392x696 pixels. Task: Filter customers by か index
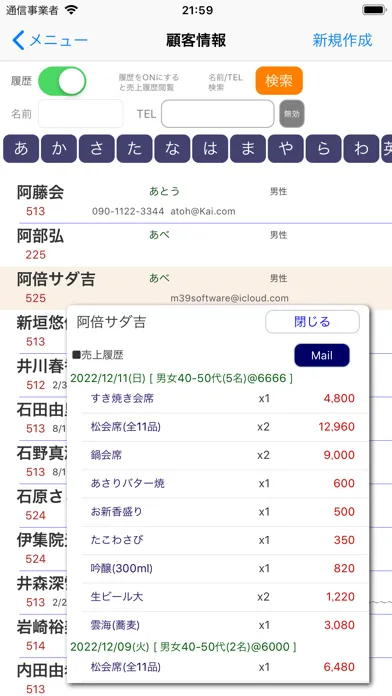click(x=59, y=149)
